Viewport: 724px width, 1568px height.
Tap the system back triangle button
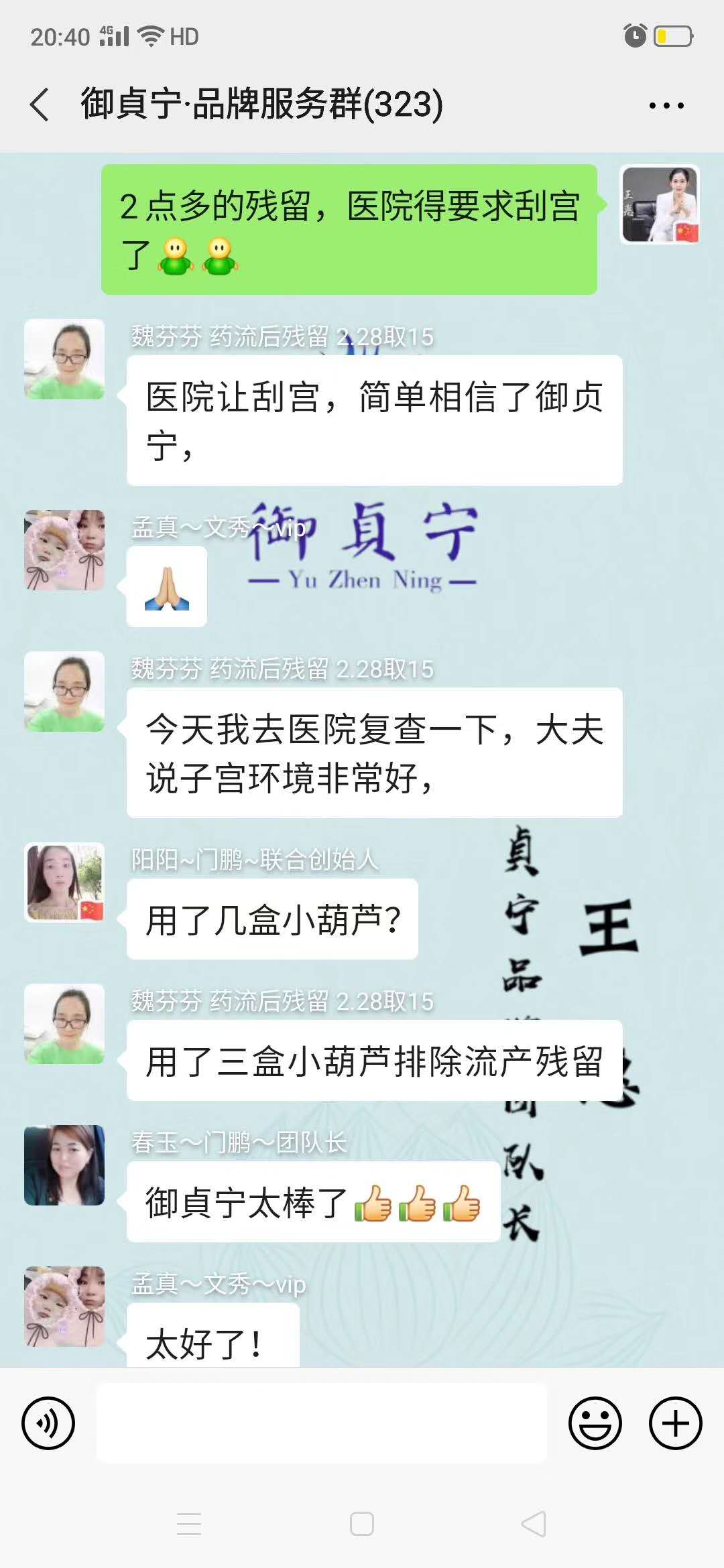pos(534,1524)
